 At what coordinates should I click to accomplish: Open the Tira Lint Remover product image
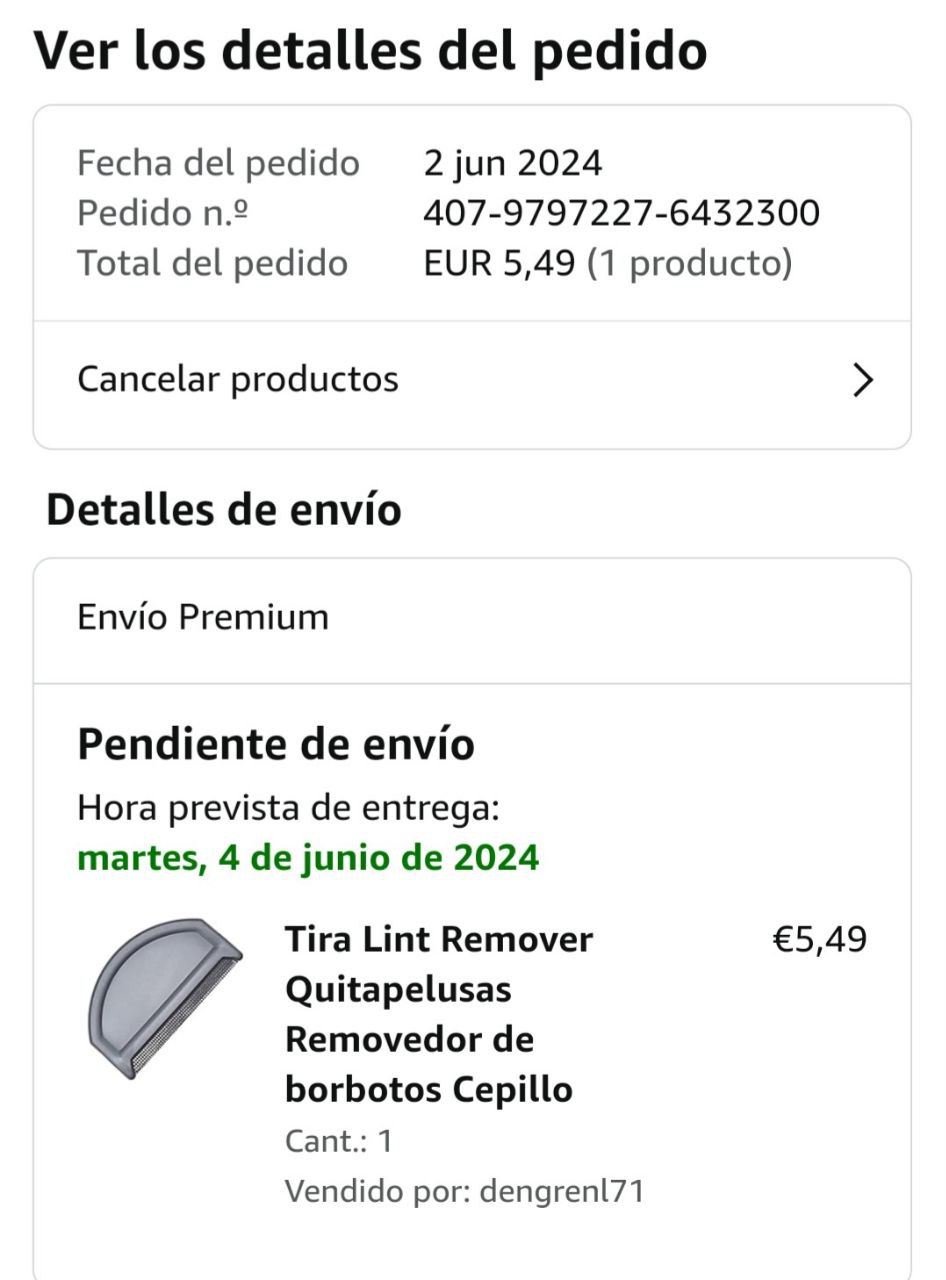tap(165, 999)
